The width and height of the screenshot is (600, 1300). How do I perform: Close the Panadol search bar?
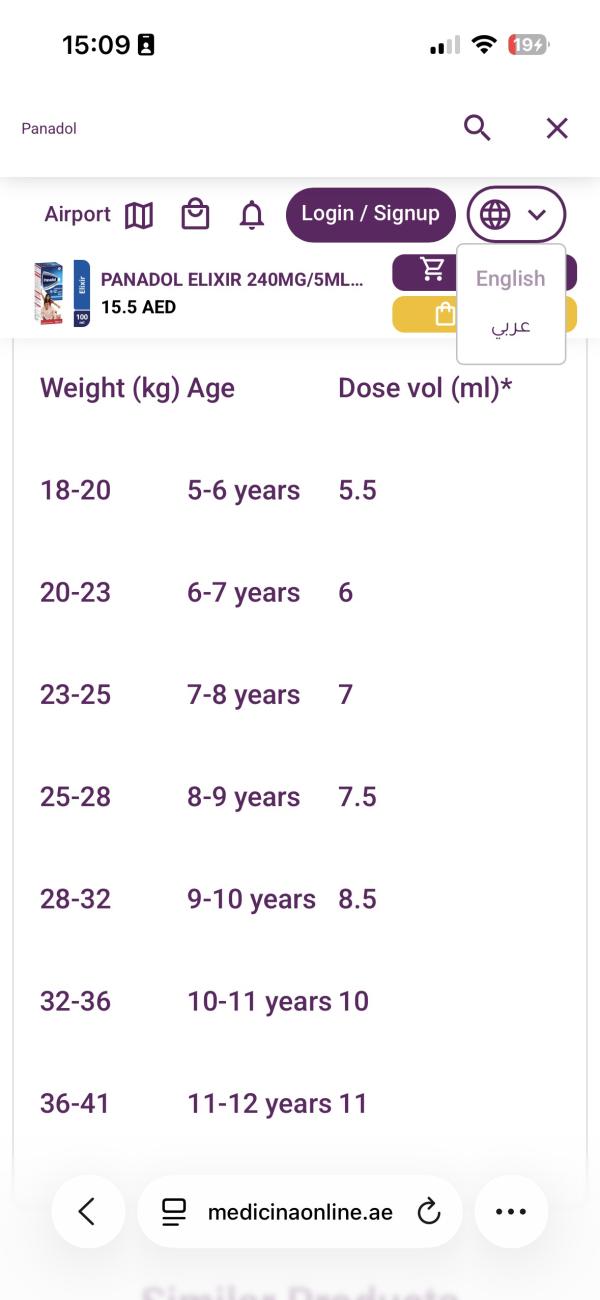[557, 128]
